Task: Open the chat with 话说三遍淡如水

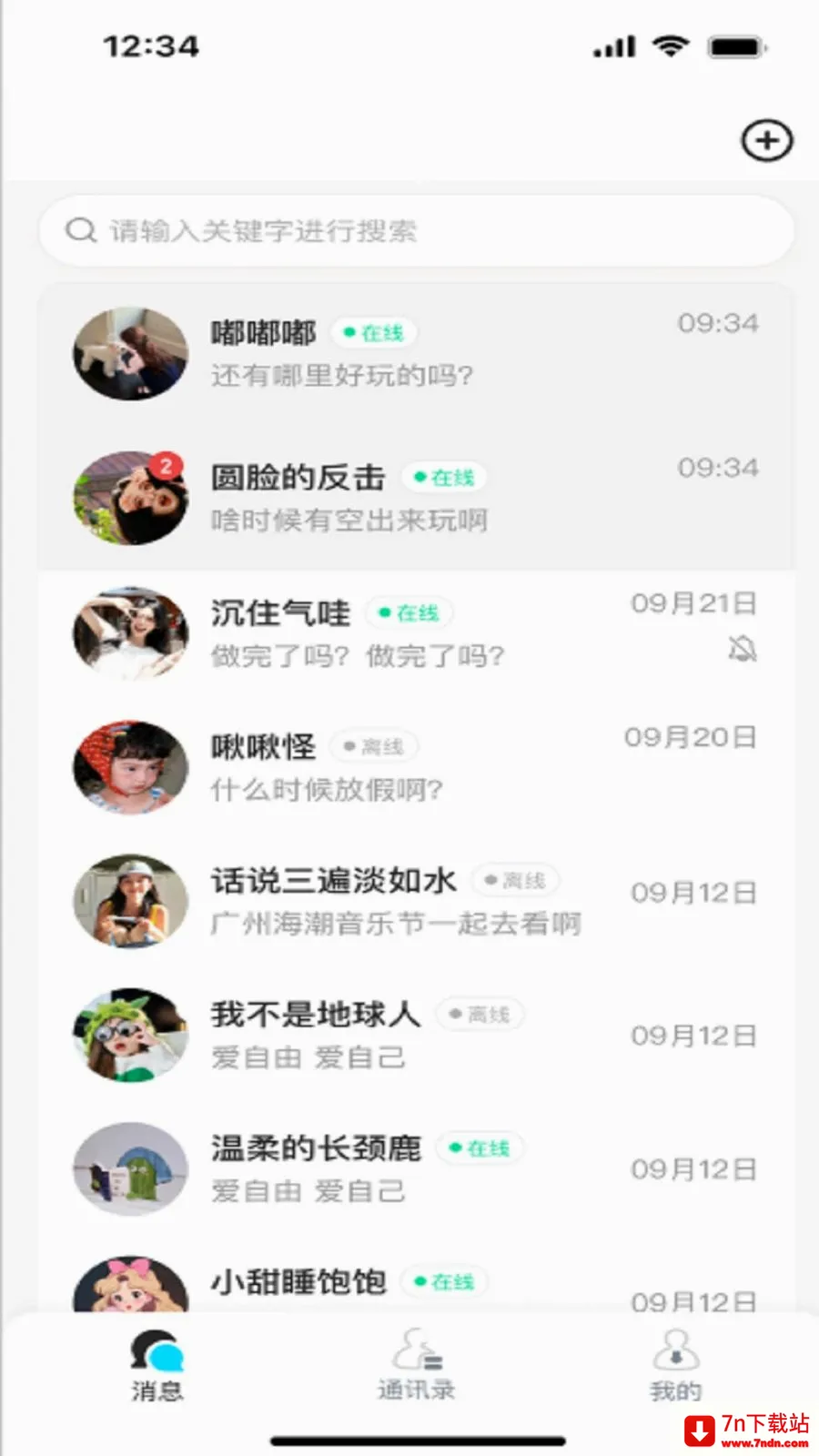Action: tap(416, 901)
